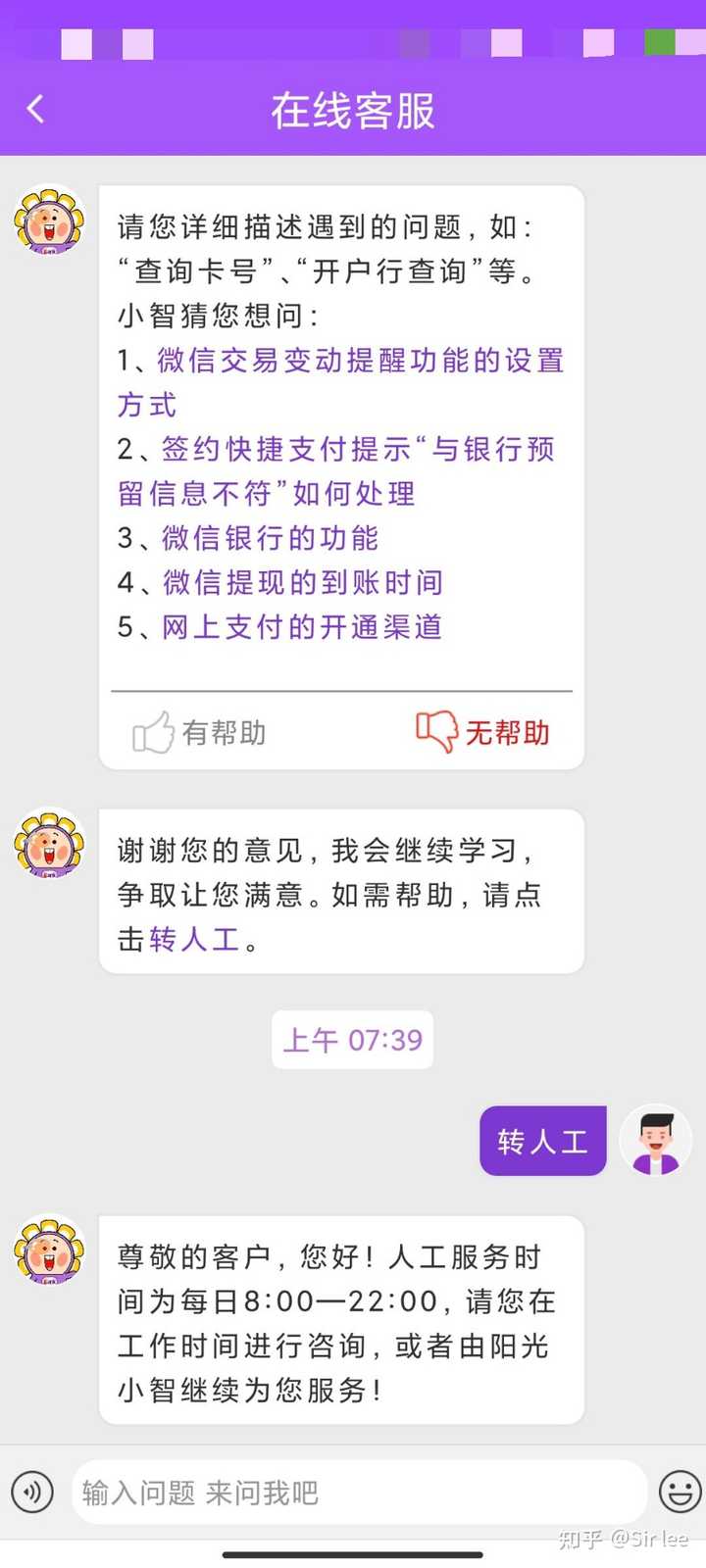706x1568 pixels.
Task: Open the emoji picker
Action: [x=679, y=1493]
